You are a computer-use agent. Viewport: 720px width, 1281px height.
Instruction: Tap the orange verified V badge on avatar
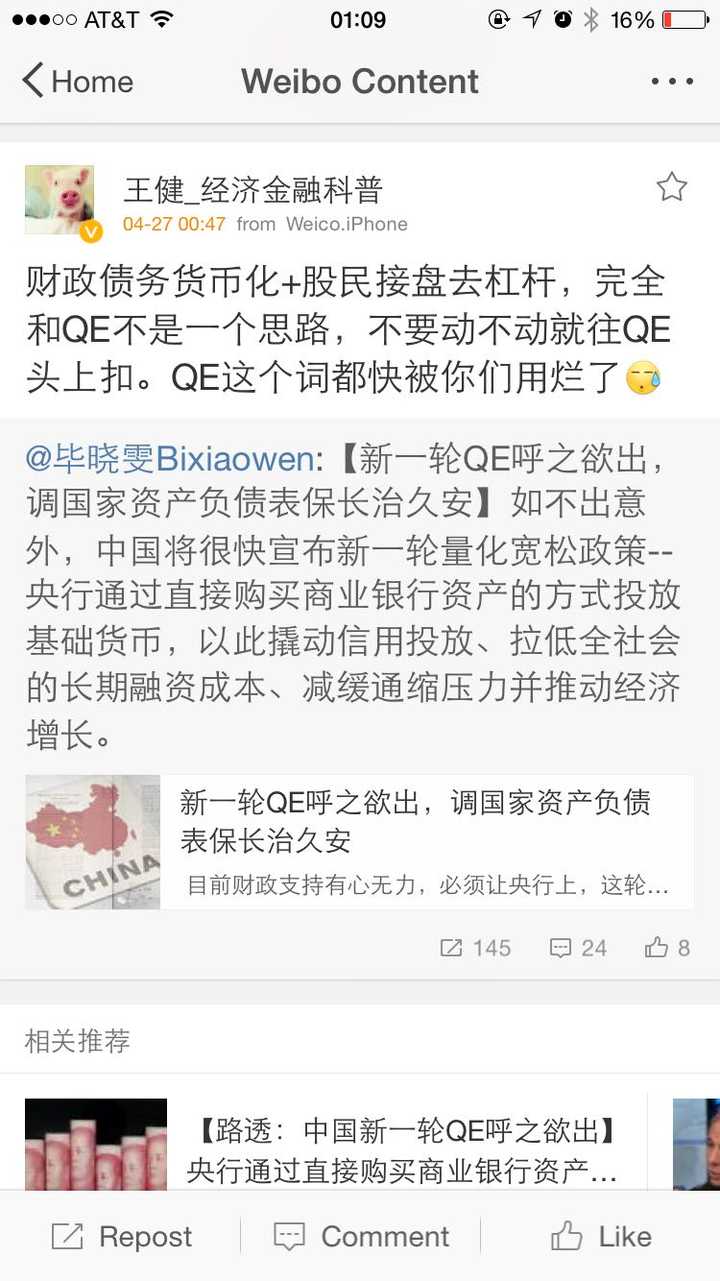[92, 230]
